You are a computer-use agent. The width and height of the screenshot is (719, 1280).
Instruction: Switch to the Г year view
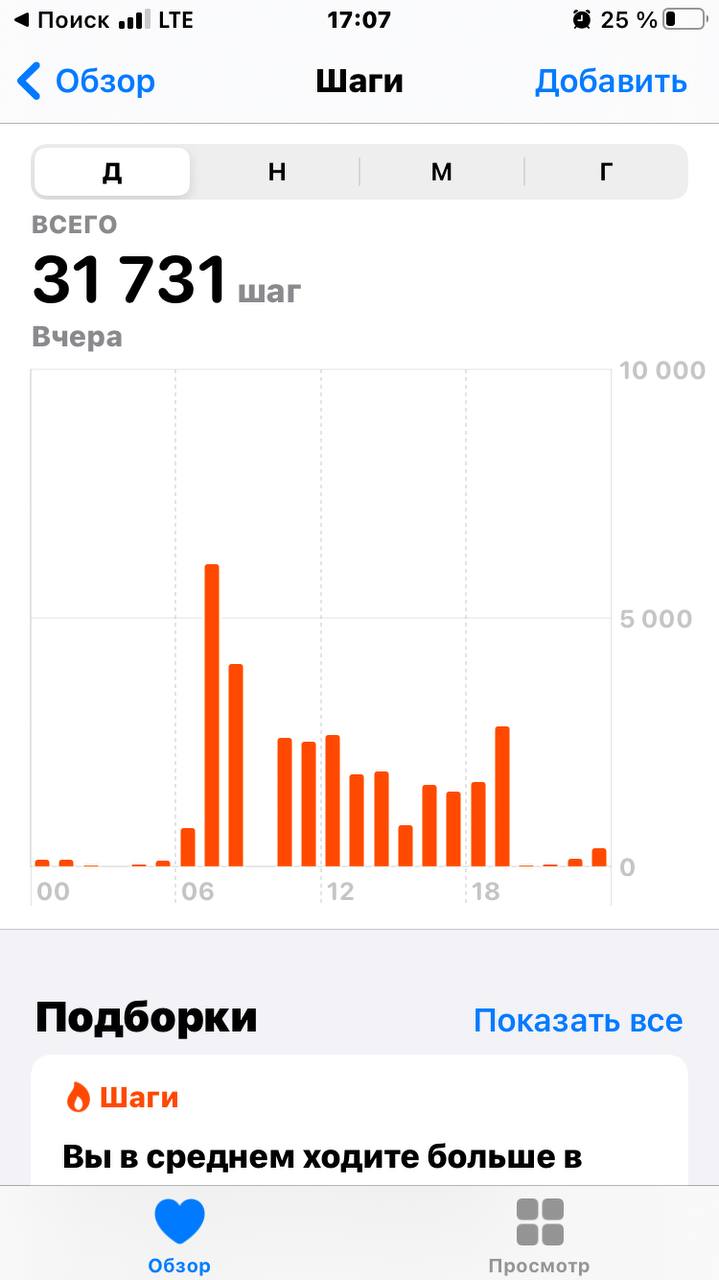click(x=606, y=172)
